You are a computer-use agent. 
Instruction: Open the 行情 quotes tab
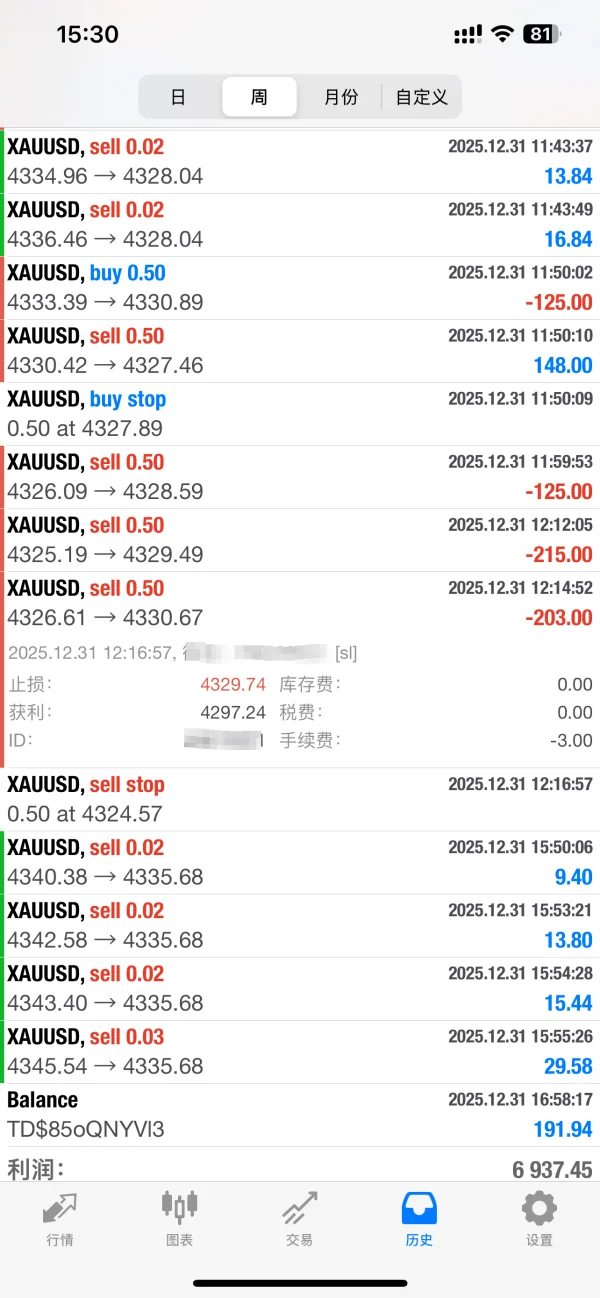pyautogui.click(x=59, y=1217)
